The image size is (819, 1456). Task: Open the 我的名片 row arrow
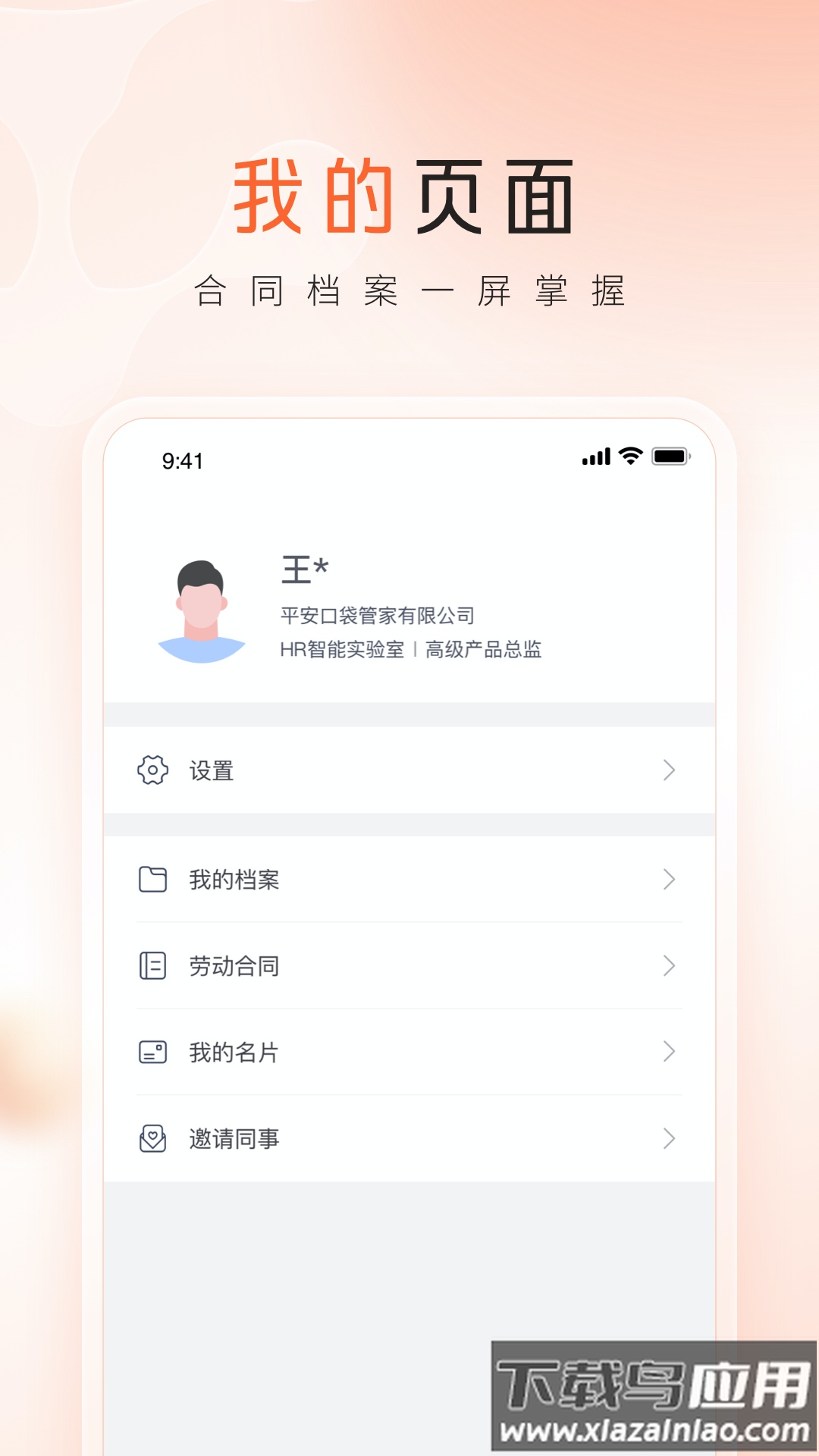[x=668, y=1052]
